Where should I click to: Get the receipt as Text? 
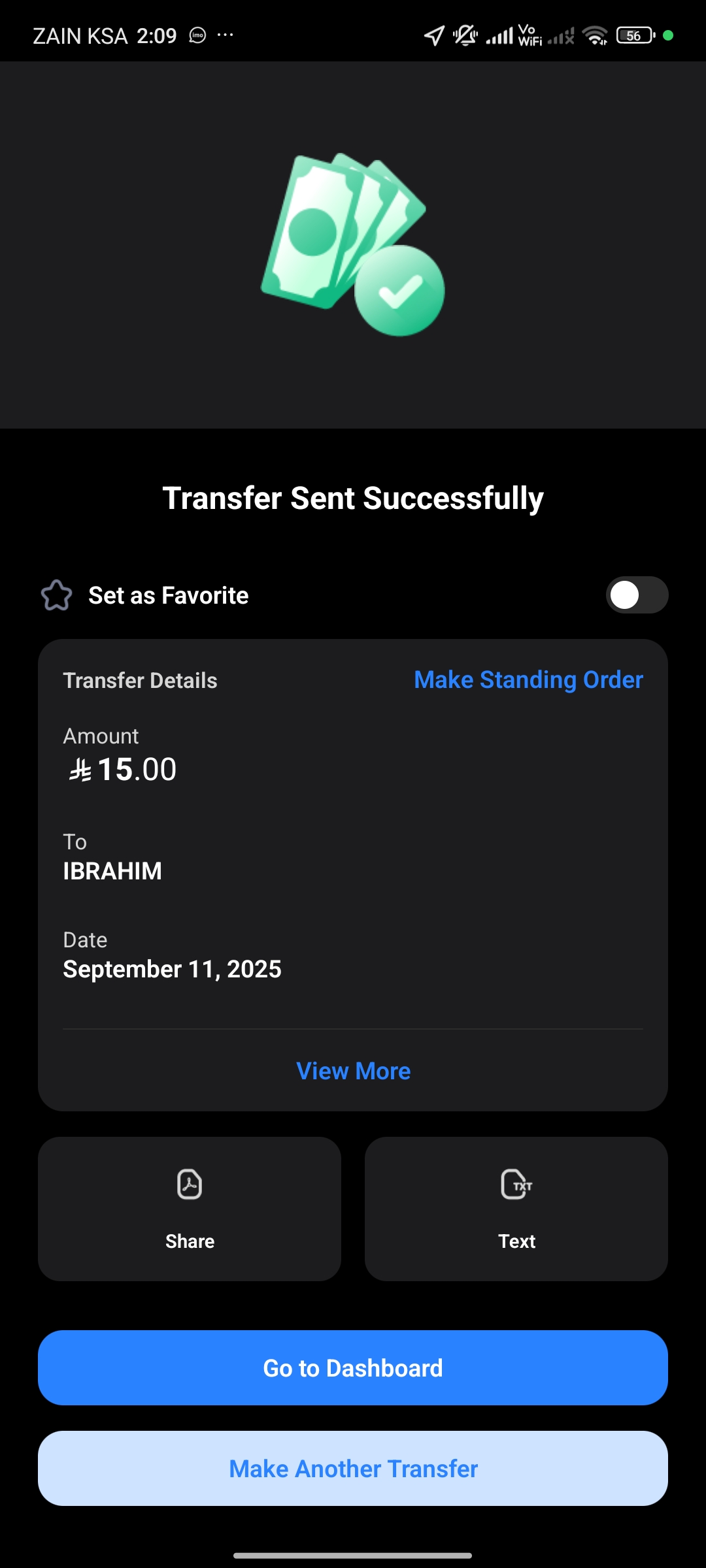click(516, 1209)
